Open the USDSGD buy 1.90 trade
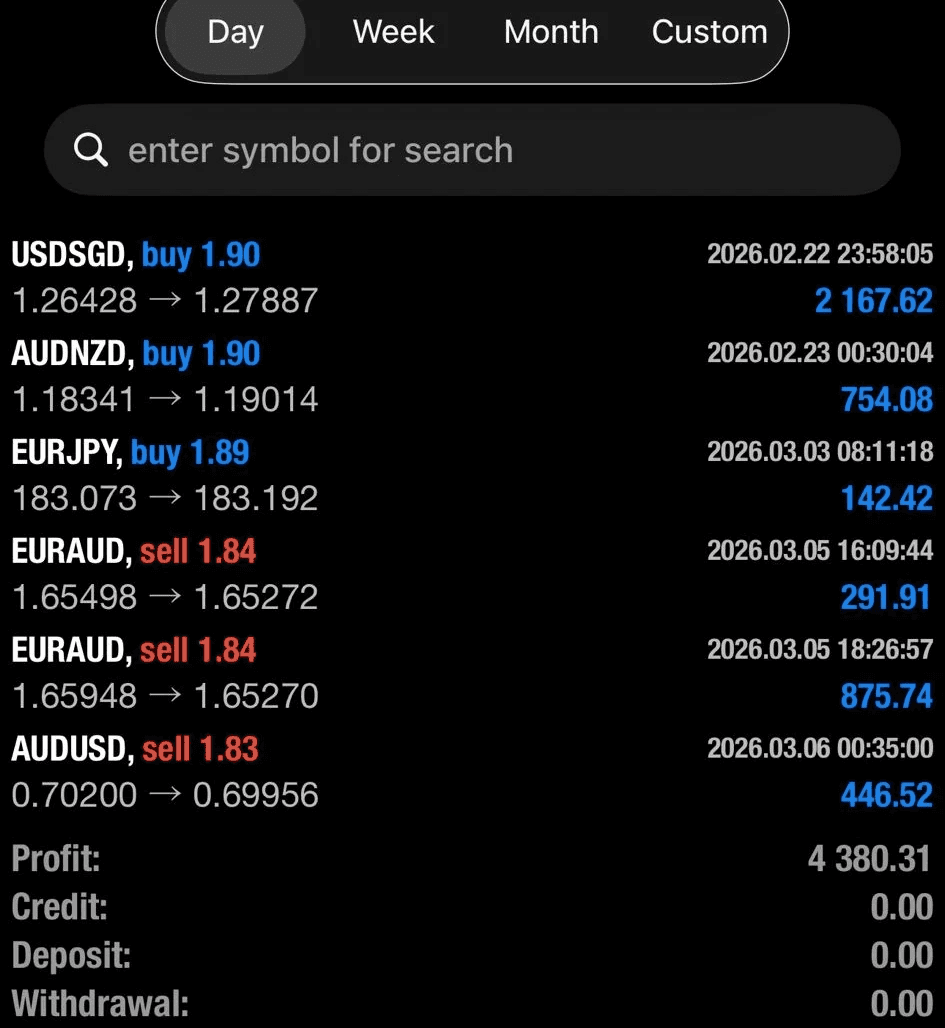This screenshot has width=945, height=1028. pyautogui.click(x=472, y=277)
